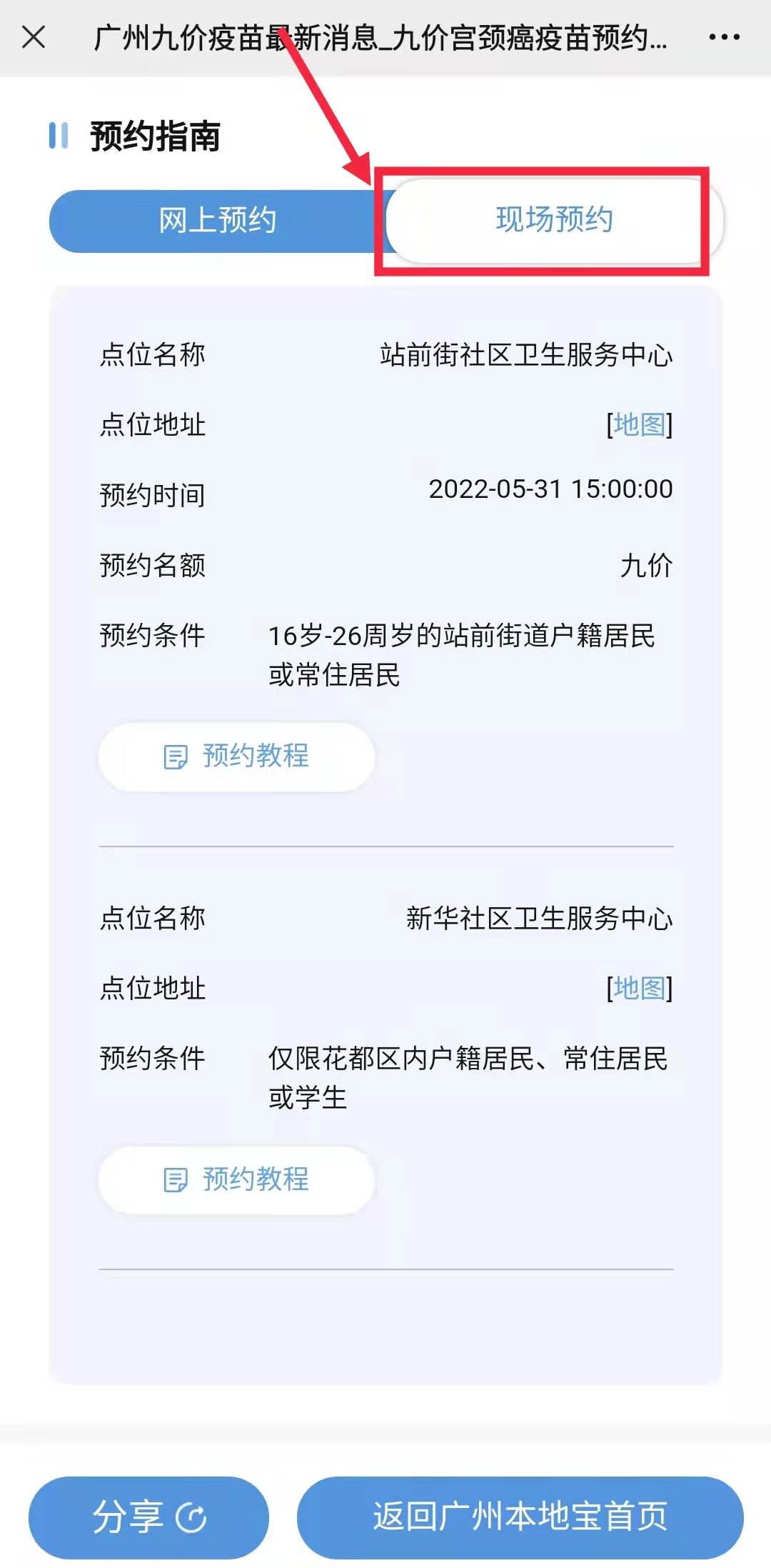View 预约教程 for 新华社区卫生服务中心

click(236, 1179)
